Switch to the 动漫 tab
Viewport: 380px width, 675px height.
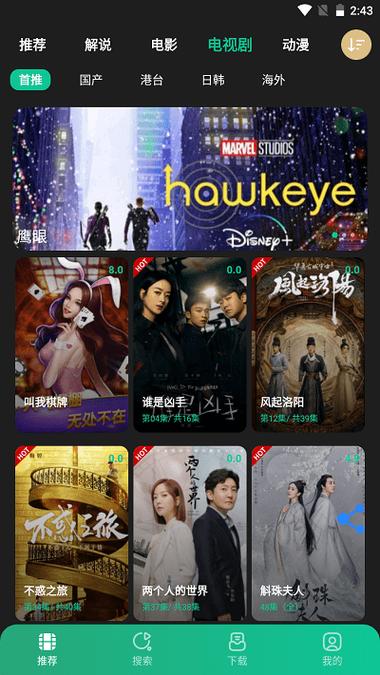point(296,45)
